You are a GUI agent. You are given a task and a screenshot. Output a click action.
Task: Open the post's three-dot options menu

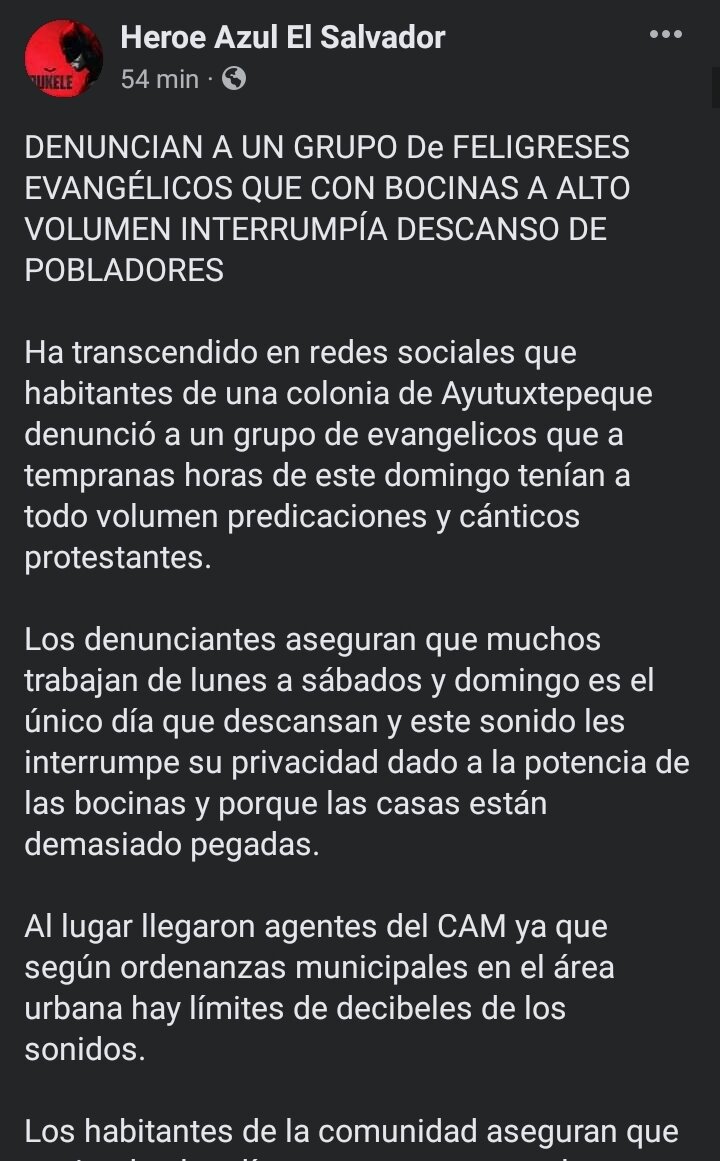665,35
